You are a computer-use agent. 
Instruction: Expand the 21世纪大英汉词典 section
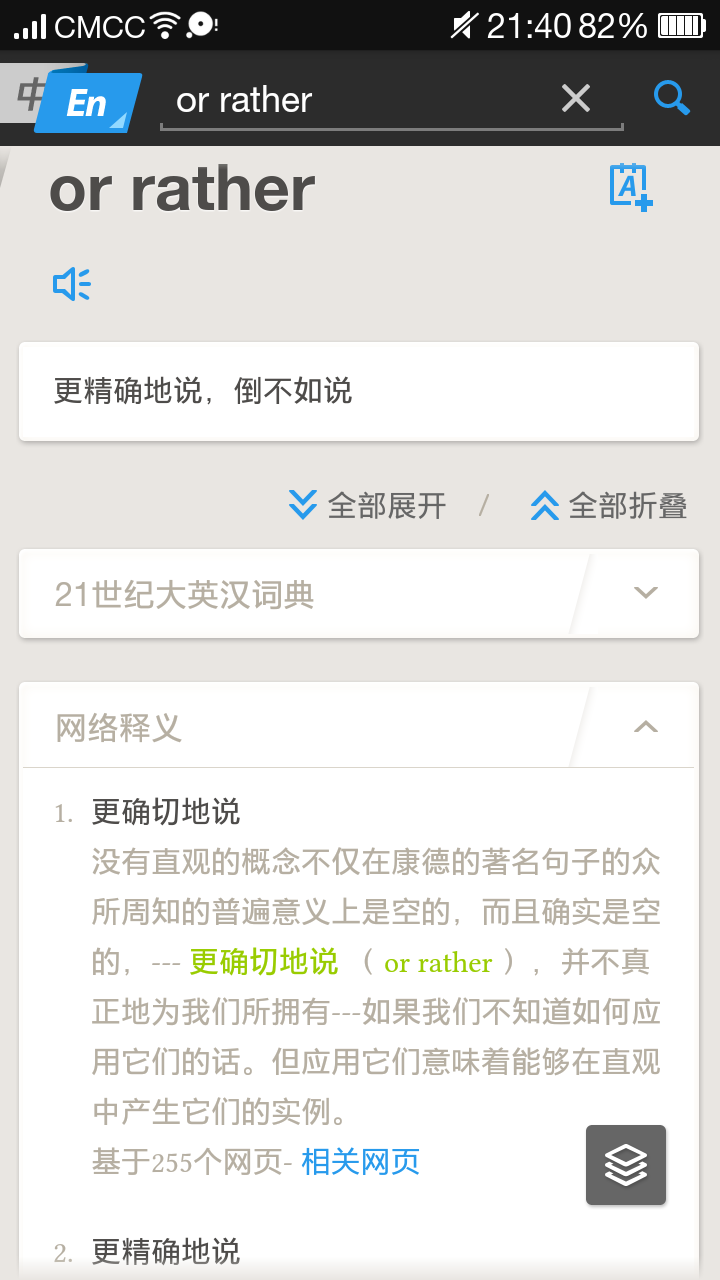click(x=645, y=593)
